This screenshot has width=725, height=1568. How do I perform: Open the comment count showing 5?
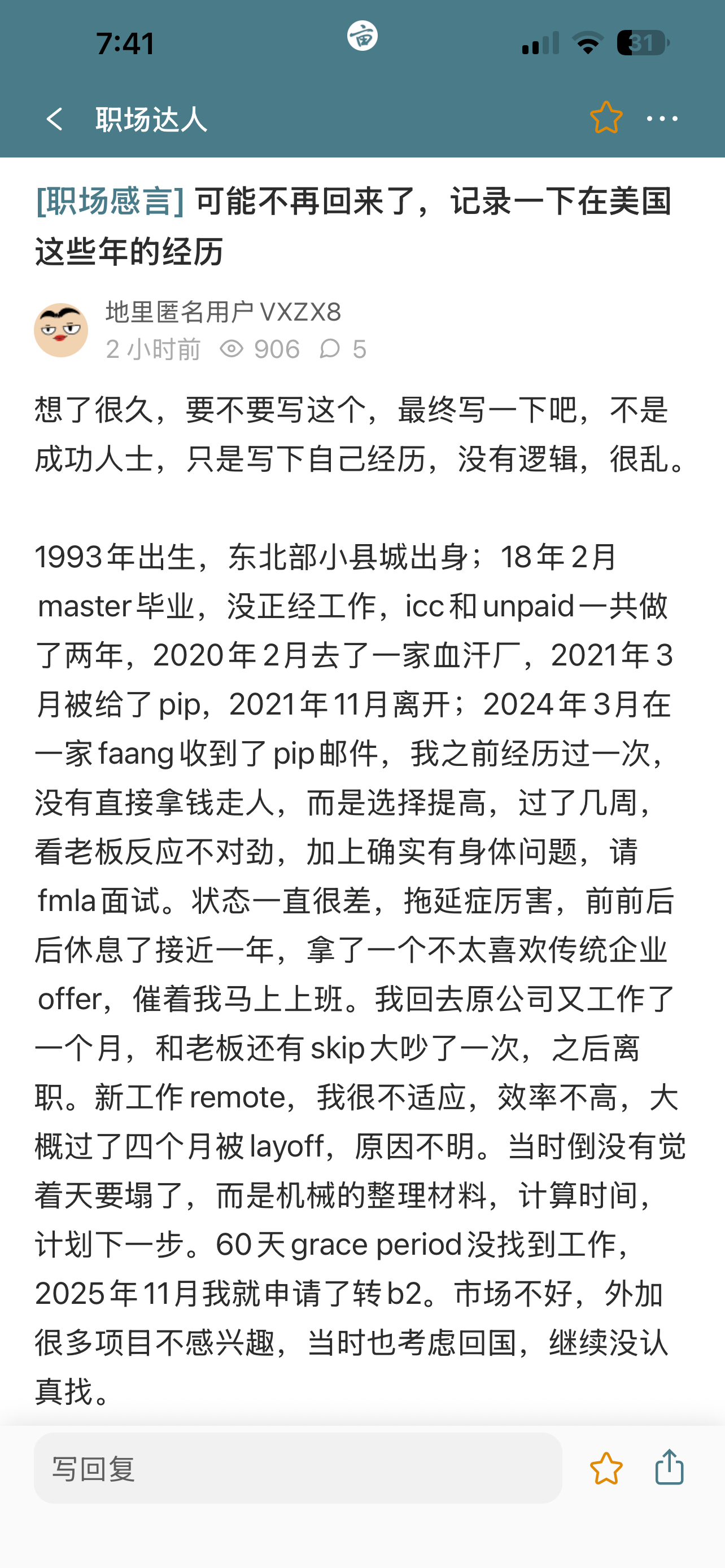[x=343, y=349]
